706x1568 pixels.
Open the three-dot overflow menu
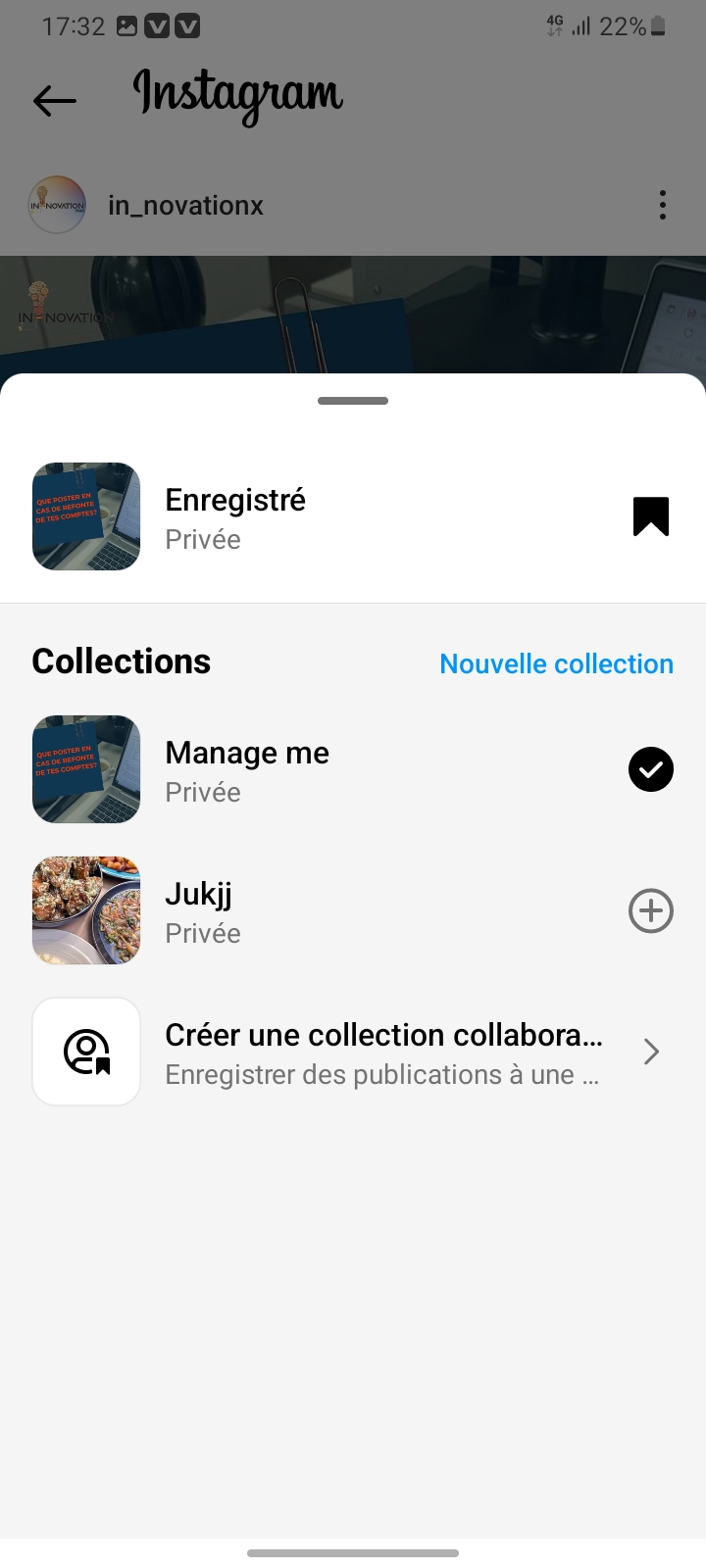click(x=663, y=205)
